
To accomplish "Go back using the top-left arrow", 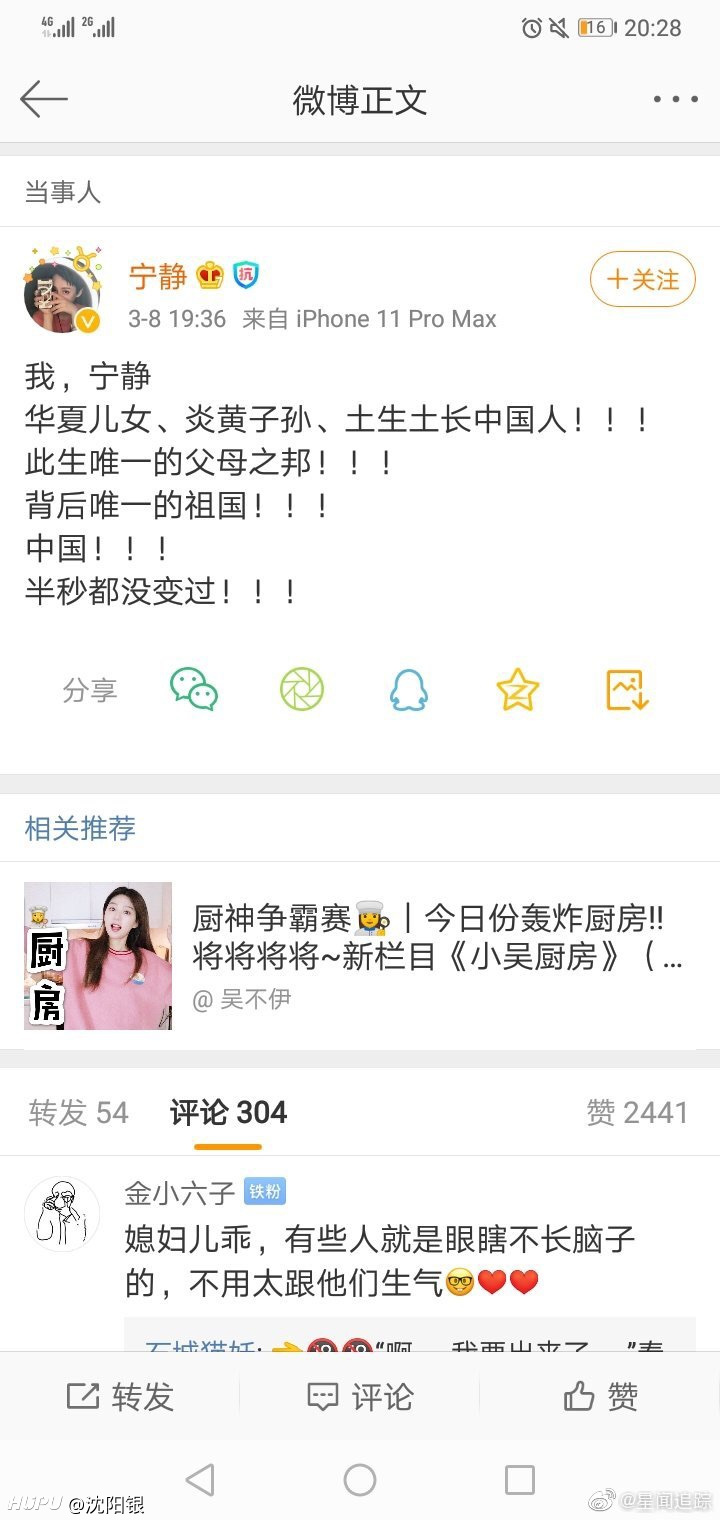I will (x=43, y=99).
